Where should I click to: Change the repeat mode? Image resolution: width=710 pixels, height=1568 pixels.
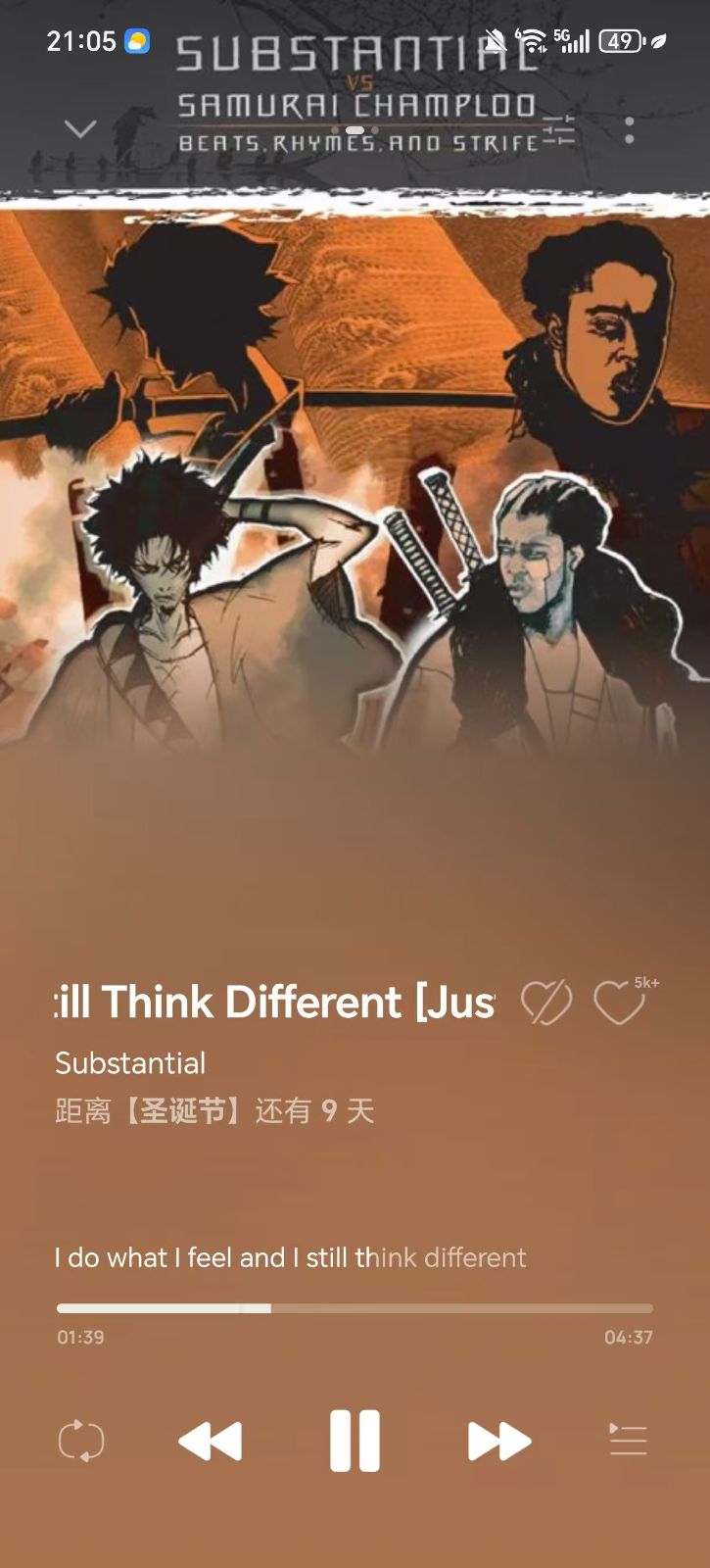click(81, 1442)
